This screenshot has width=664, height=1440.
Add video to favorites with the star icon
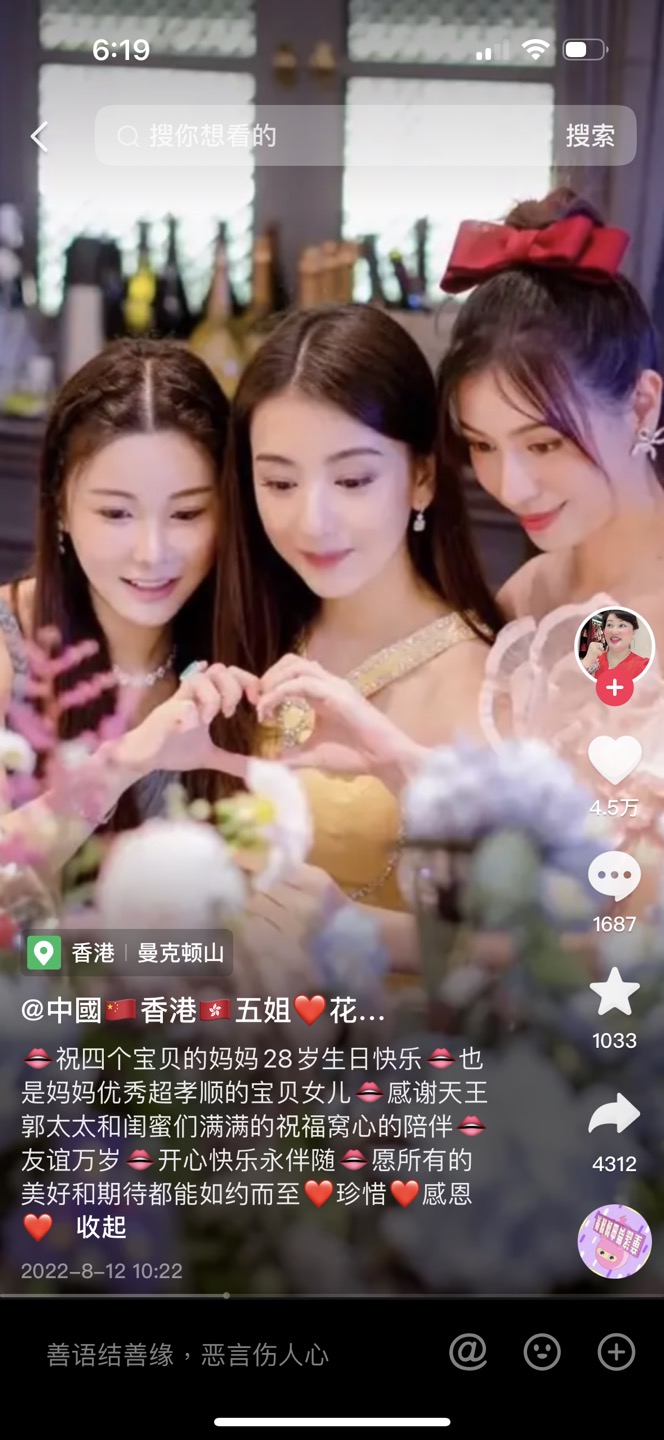[x=614, y=994]
